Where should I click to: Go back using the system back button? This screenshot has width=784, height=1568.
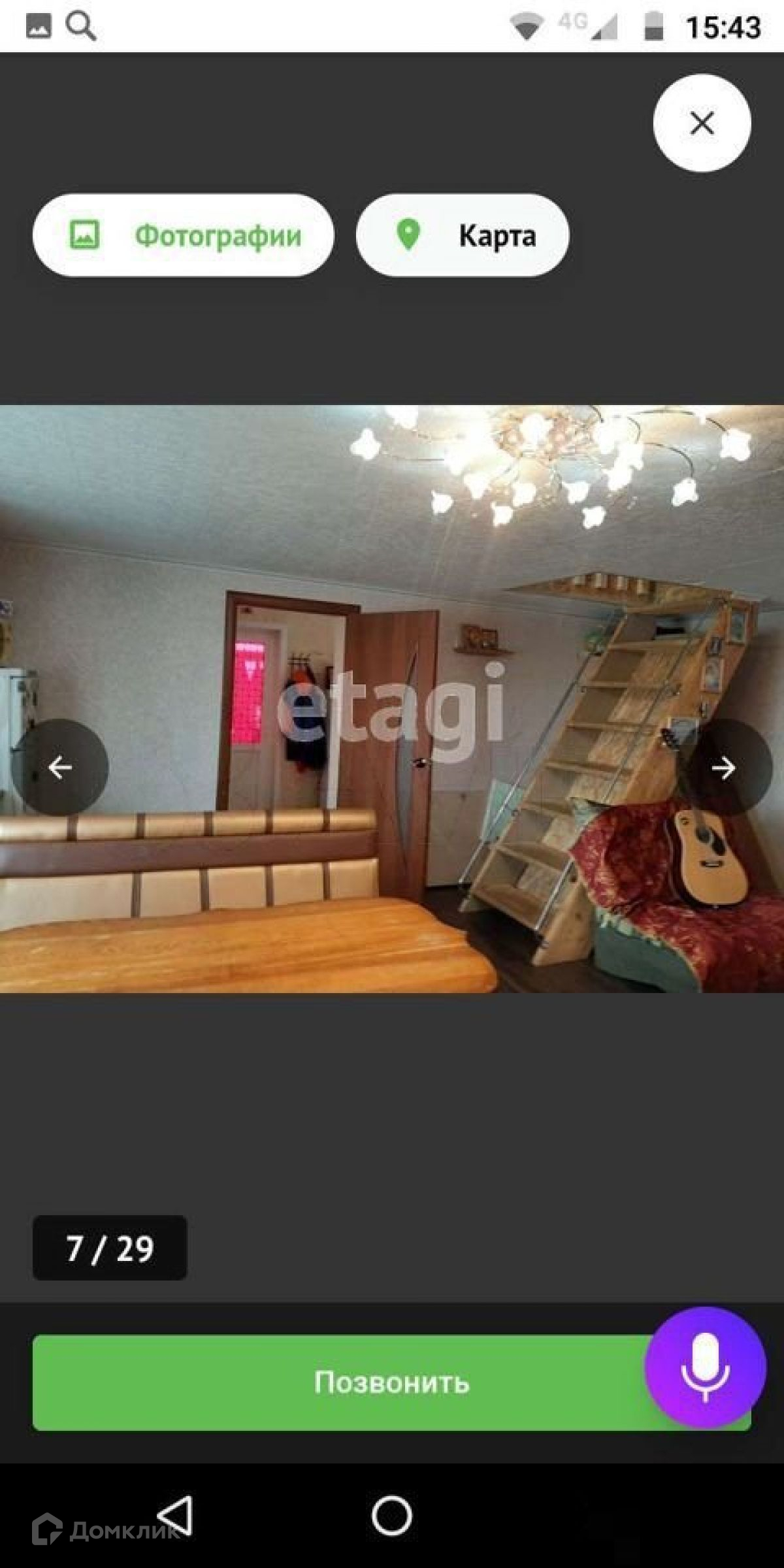coord(175,1516)
